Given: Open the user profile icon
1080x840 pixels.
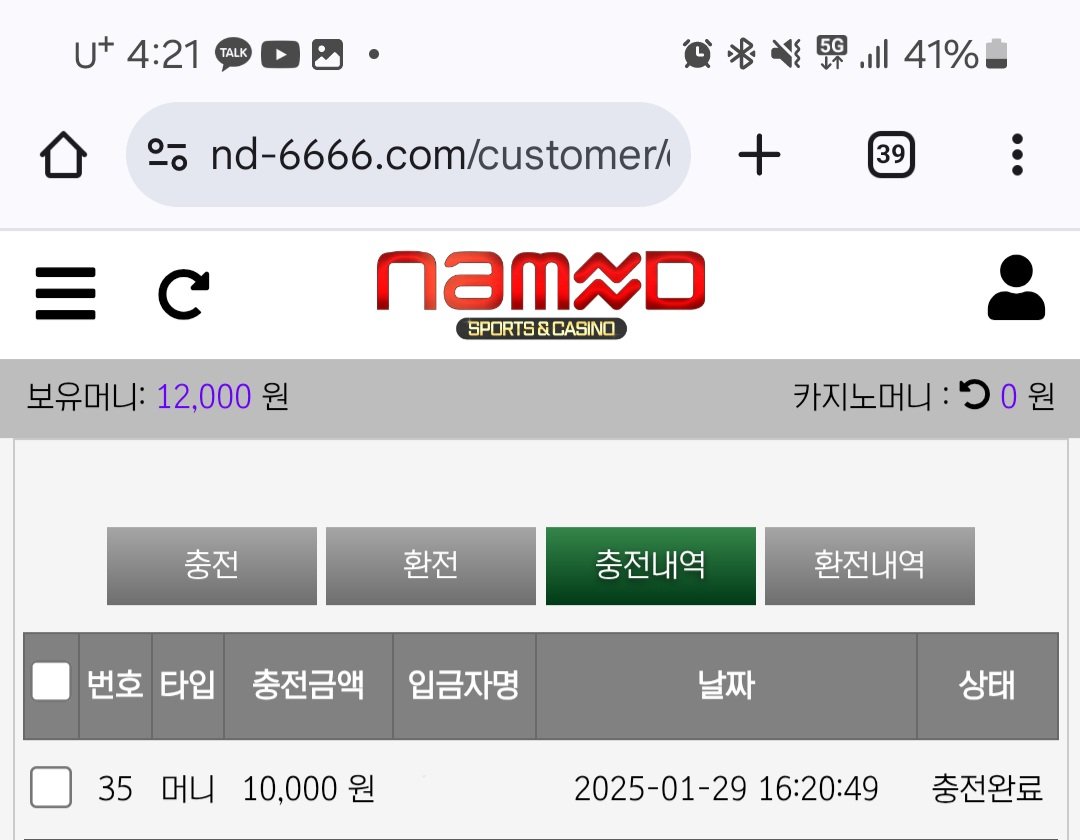Looking at the screenshot, I should [1016, 289].
